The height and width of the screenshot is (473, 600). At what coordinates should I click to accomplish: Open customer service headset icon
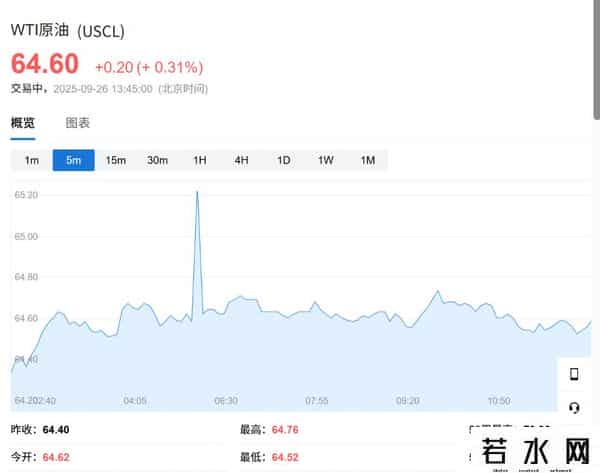(574, 407)
